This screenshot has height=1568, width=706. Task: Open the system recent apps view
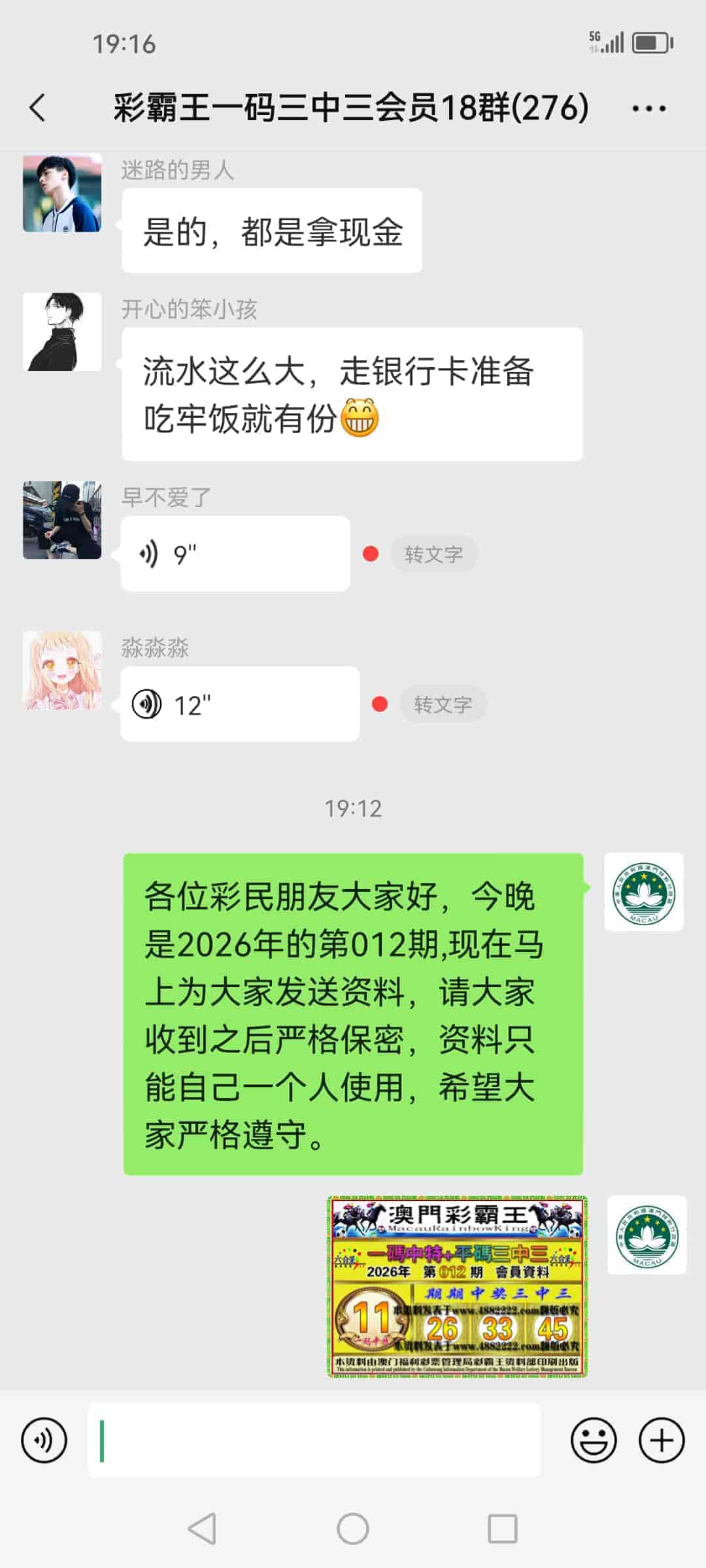point(503,1529)
